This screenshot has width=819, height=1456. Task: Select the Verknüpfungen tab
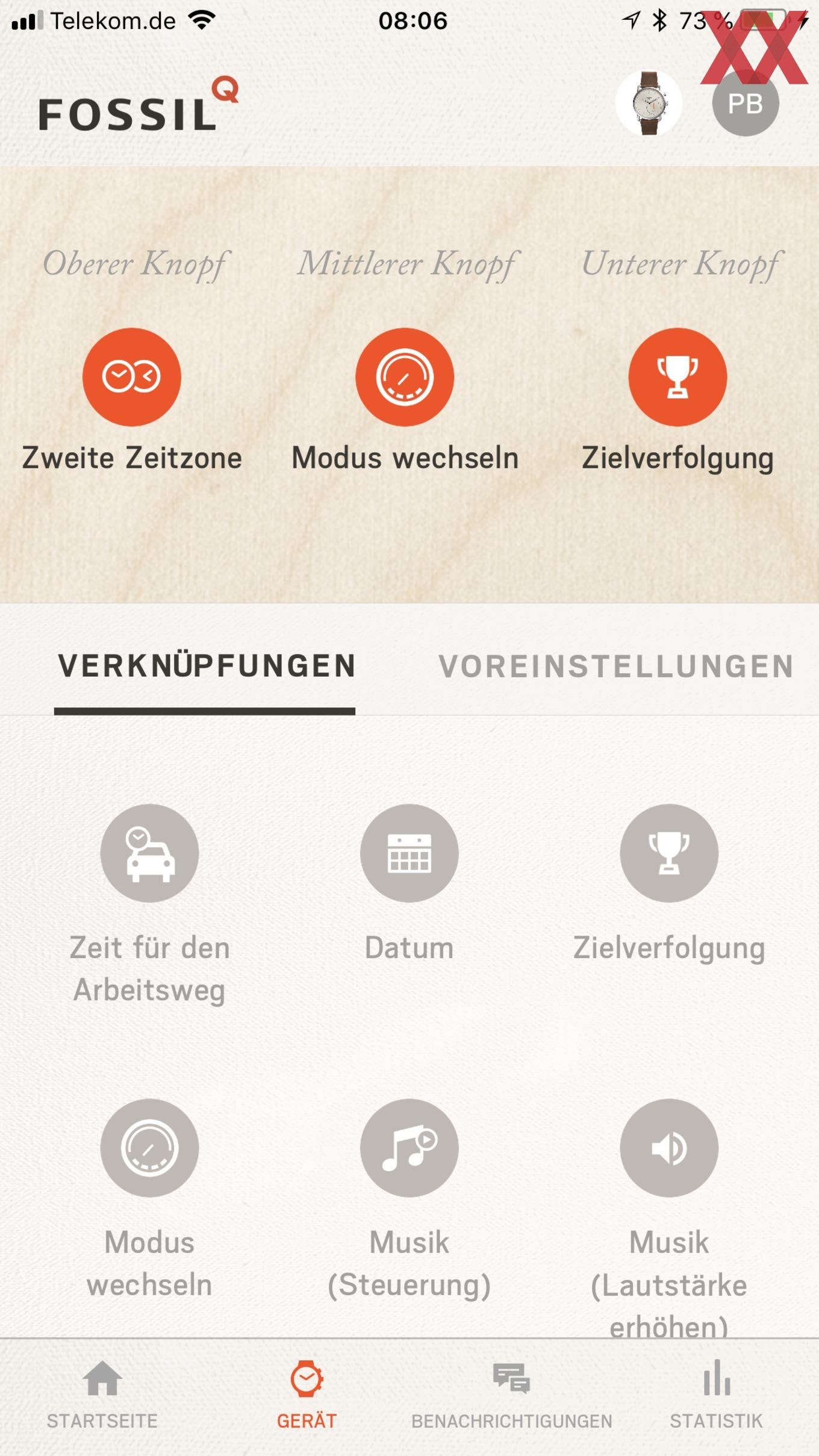point(207,667)
